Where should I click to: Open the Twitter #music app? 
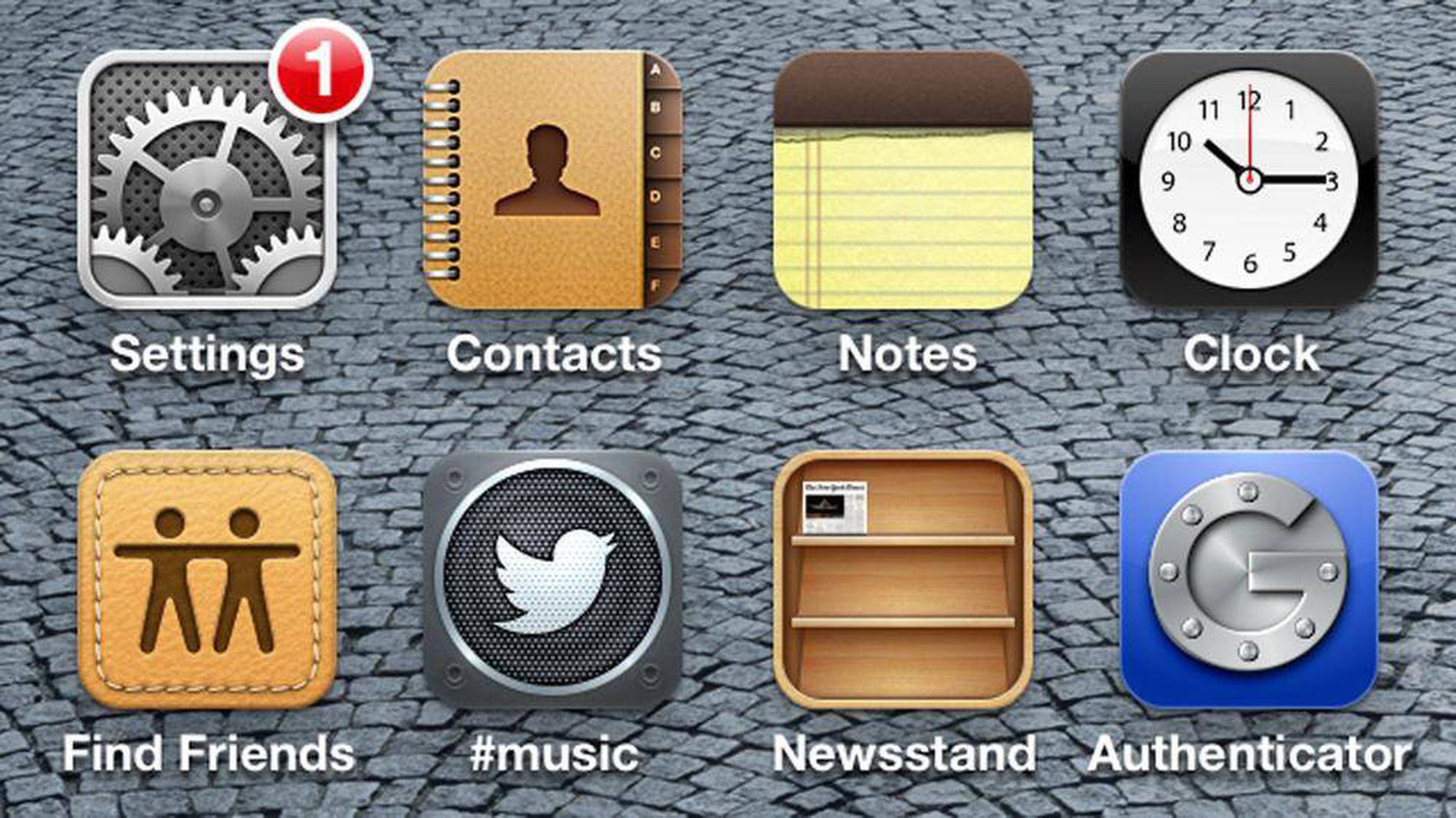(x=552, y=580)
